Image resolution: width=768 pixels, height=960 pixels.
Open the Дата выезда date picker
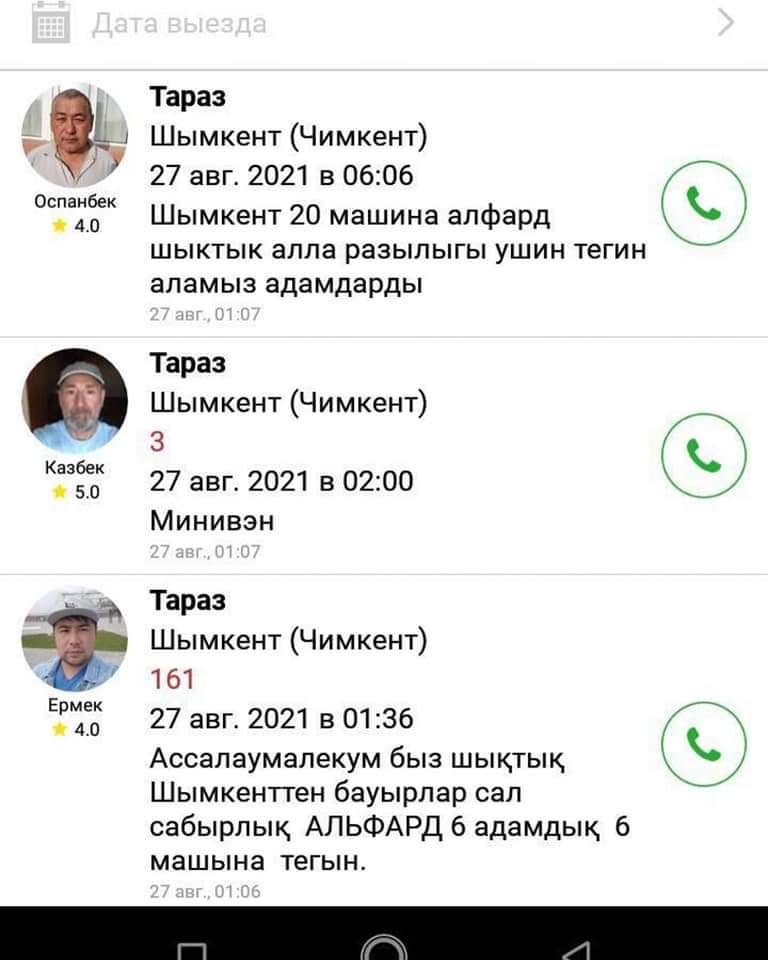(384, 24)
